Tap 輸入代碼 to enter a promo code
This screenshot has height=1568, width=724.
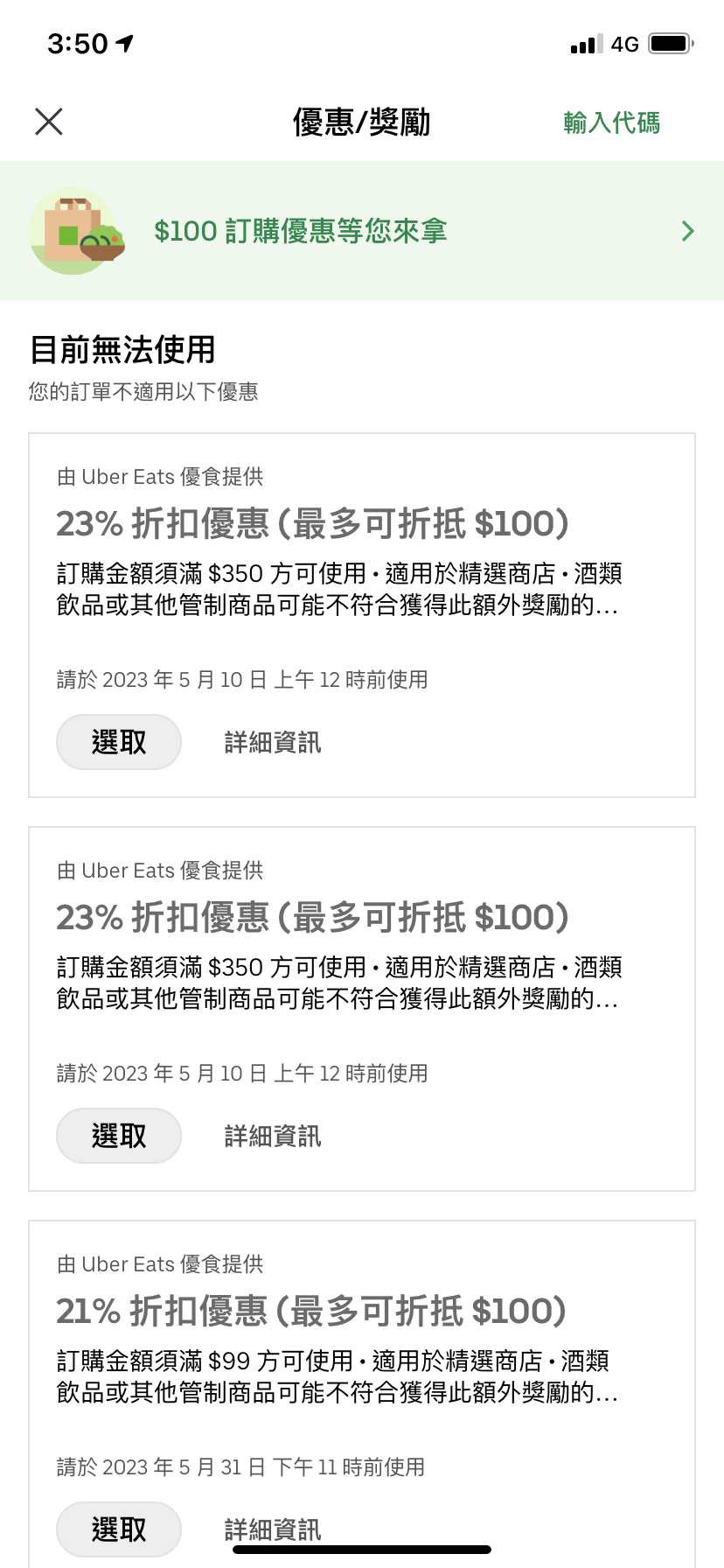pyautogui.click(x=611, y=122)
